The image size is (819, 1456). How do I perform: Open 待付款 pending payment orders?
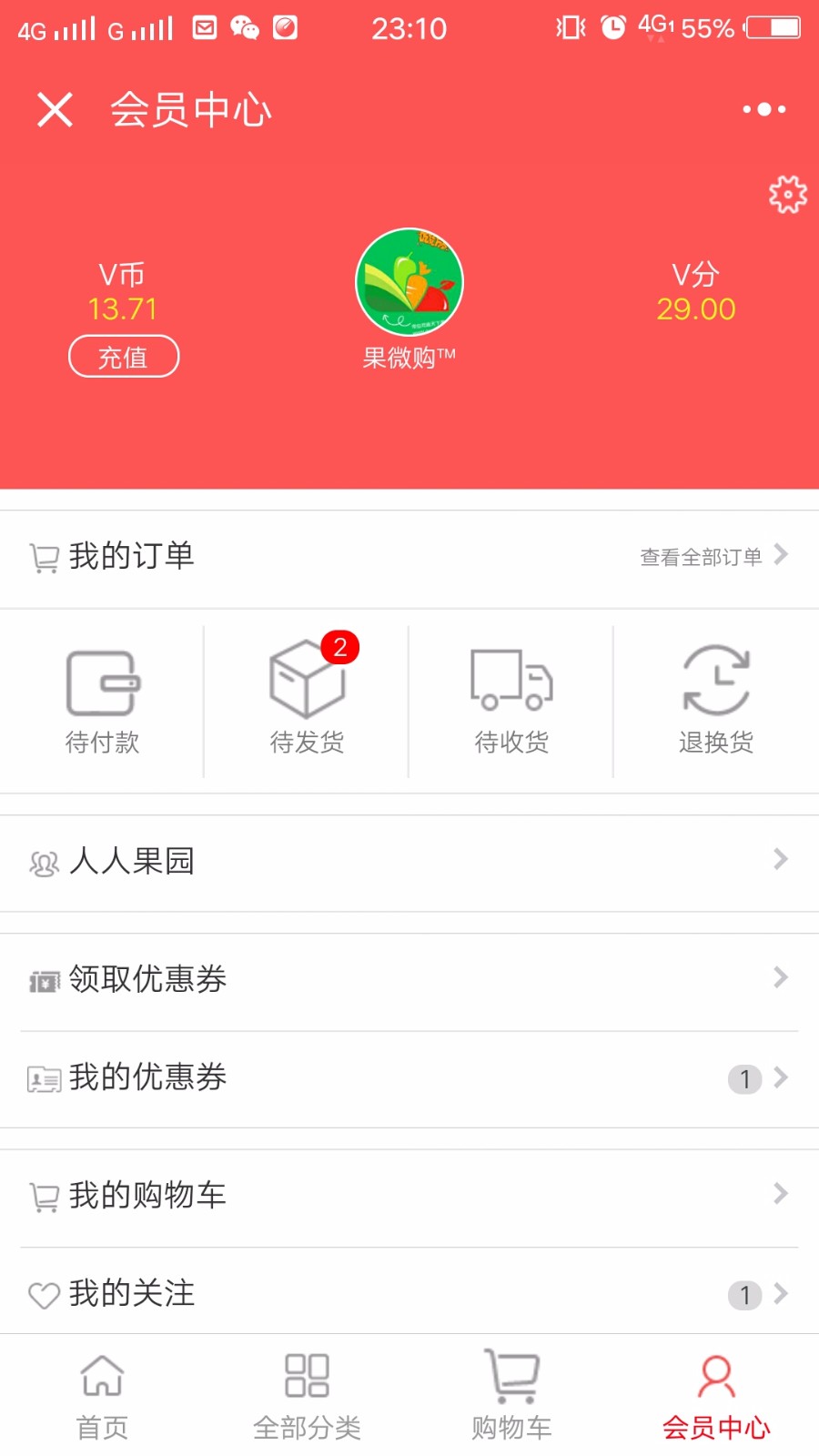[102, 702]
